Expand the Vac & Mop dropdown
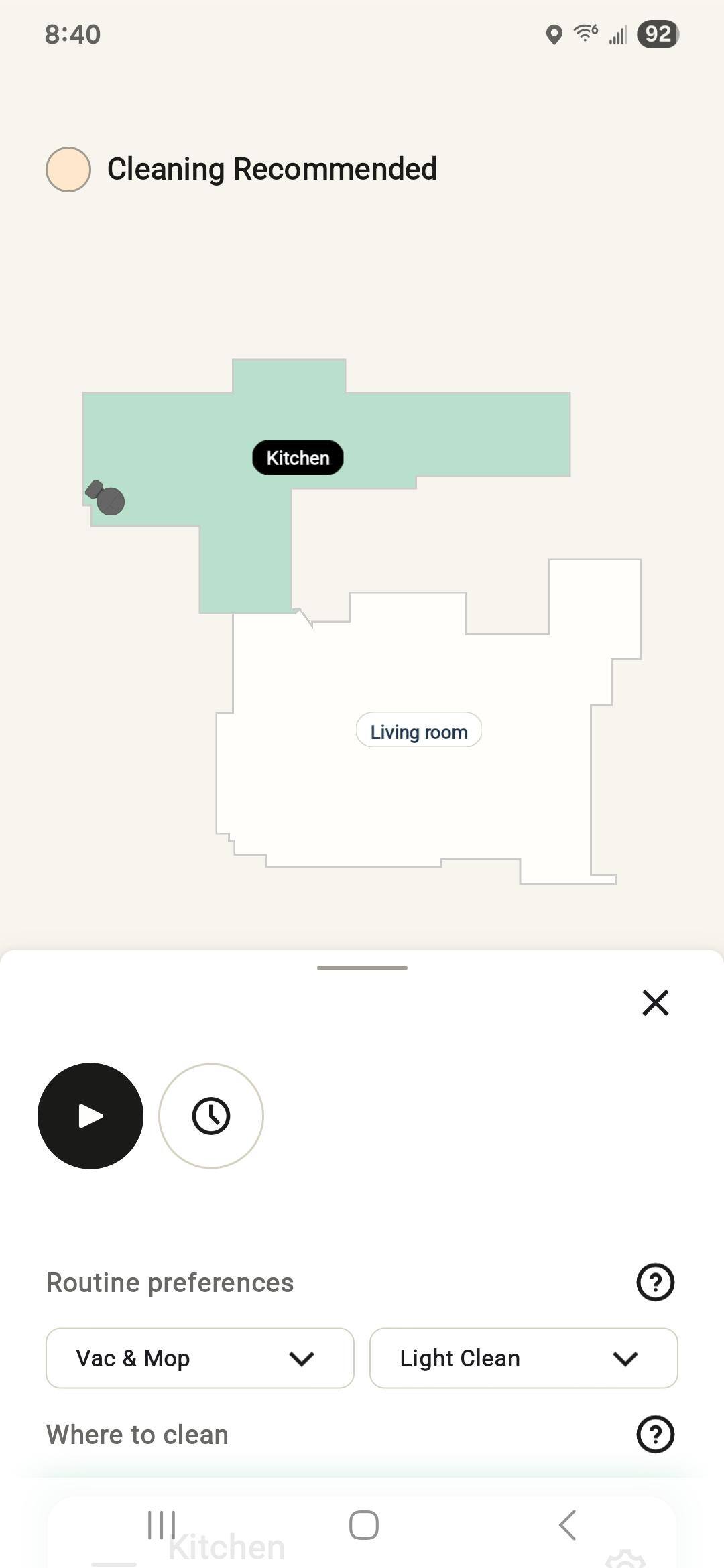 point(200,1358)
